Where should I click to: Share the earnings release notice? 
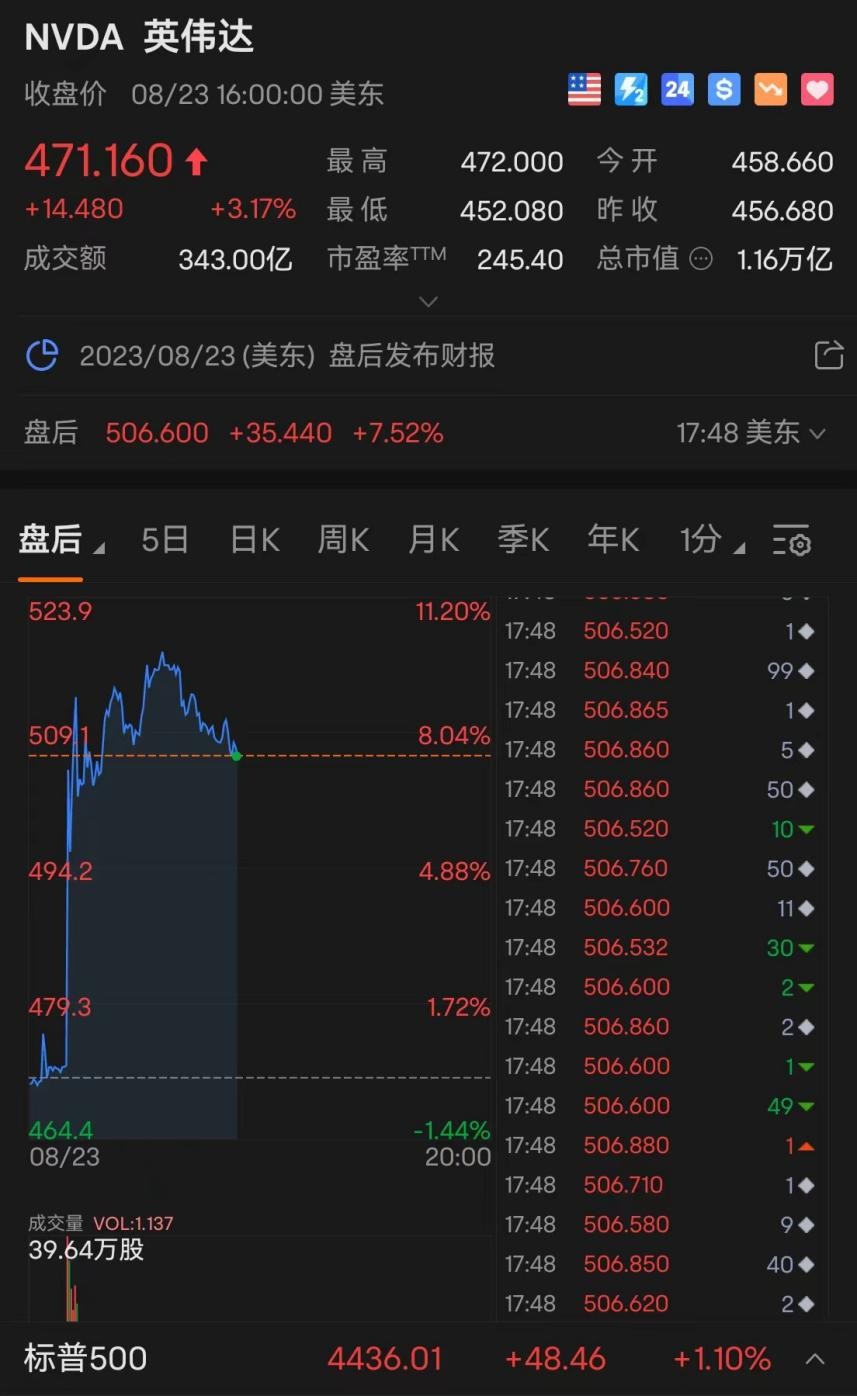point(829,355)
